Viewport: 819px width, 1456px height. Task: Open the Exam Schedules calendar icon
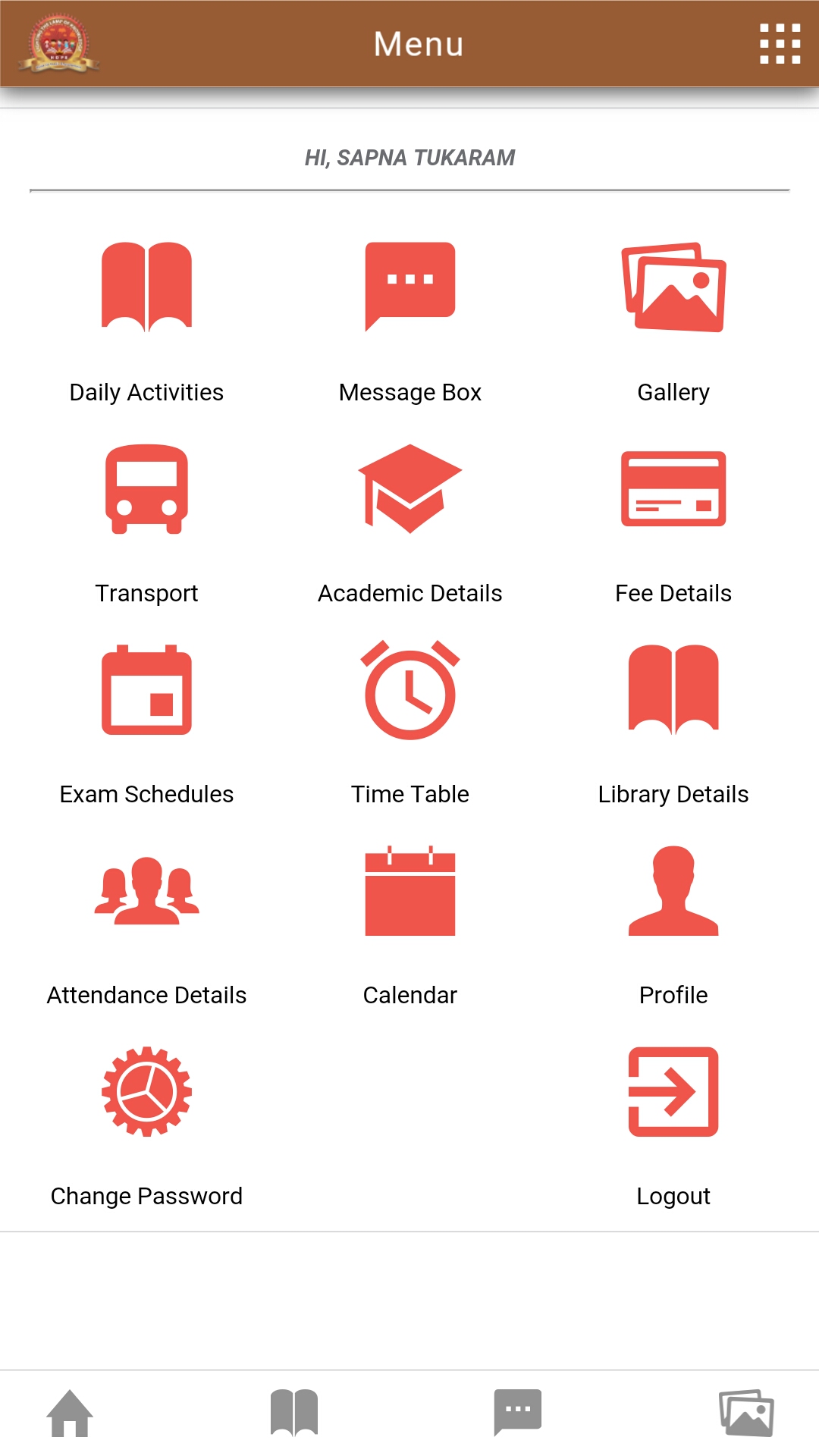click(146, 690)
